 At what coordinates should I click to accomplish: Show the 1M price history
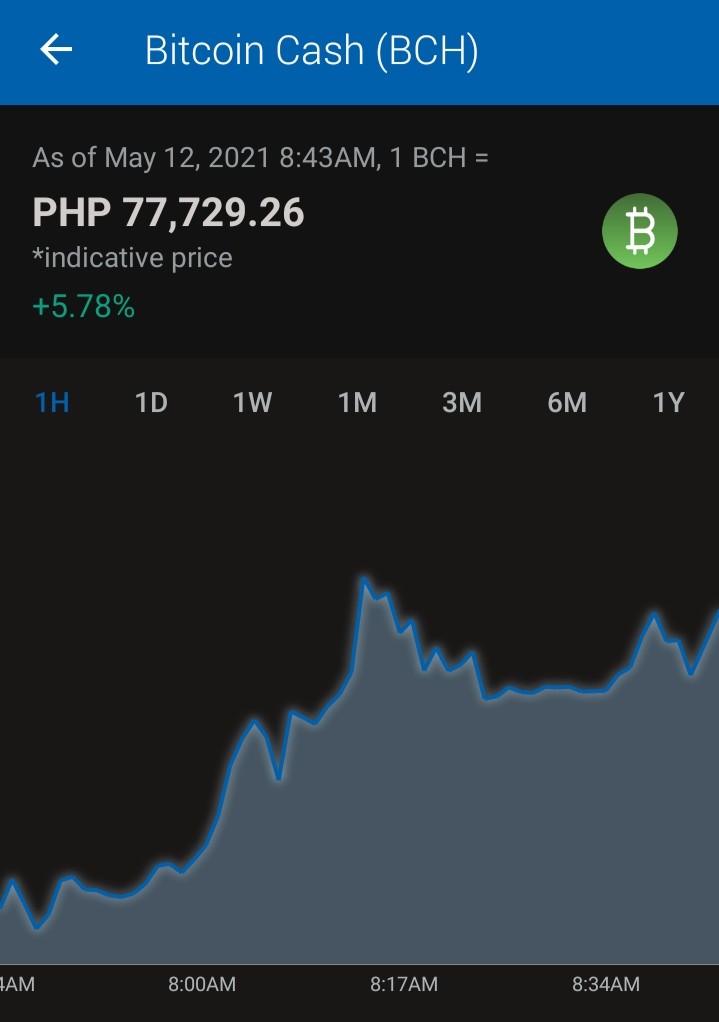357,403
